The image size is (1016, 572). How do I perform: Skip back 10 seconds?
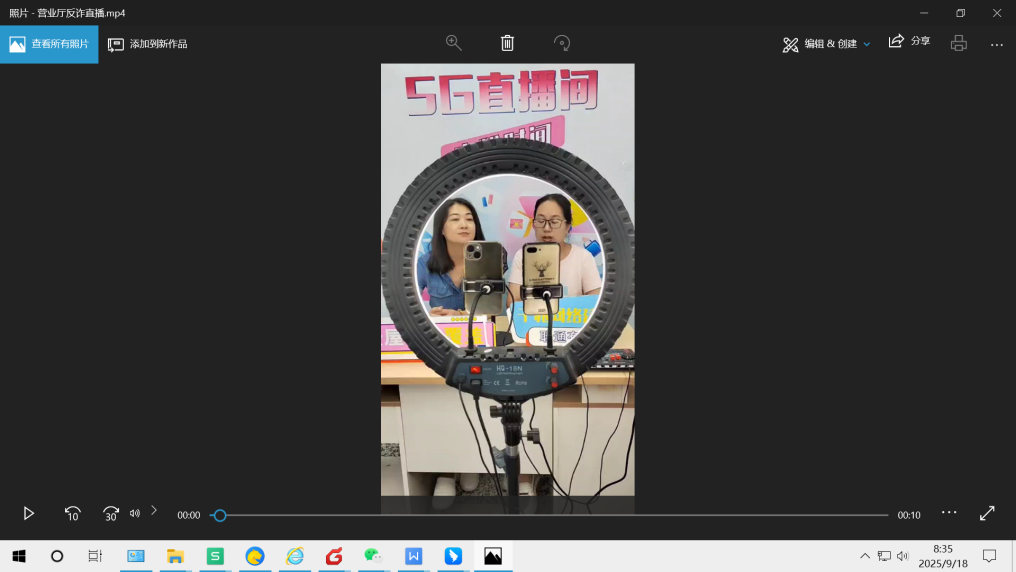click(72, 513)
